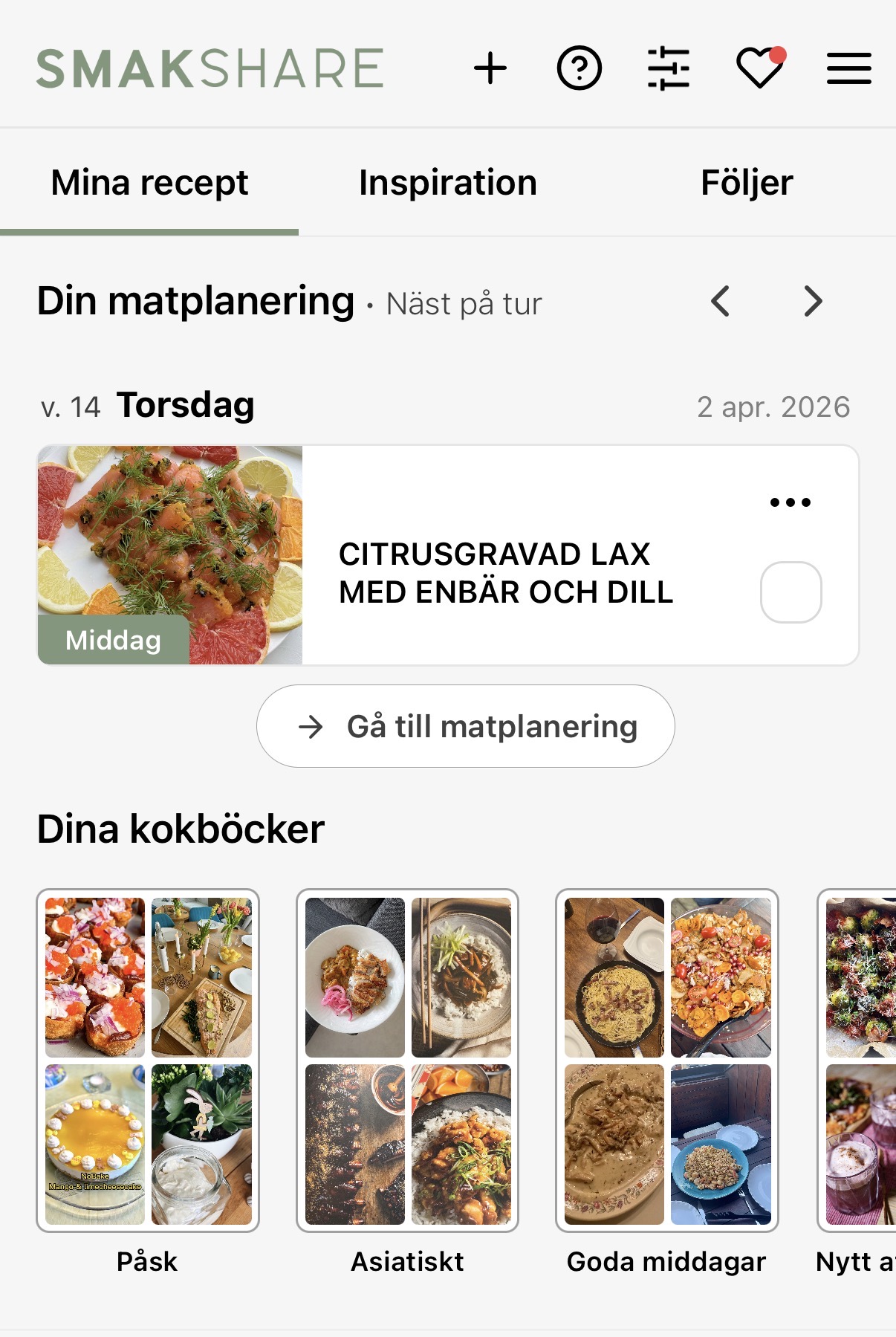Open the Följer tab
896x1337 pixels.
747,181
